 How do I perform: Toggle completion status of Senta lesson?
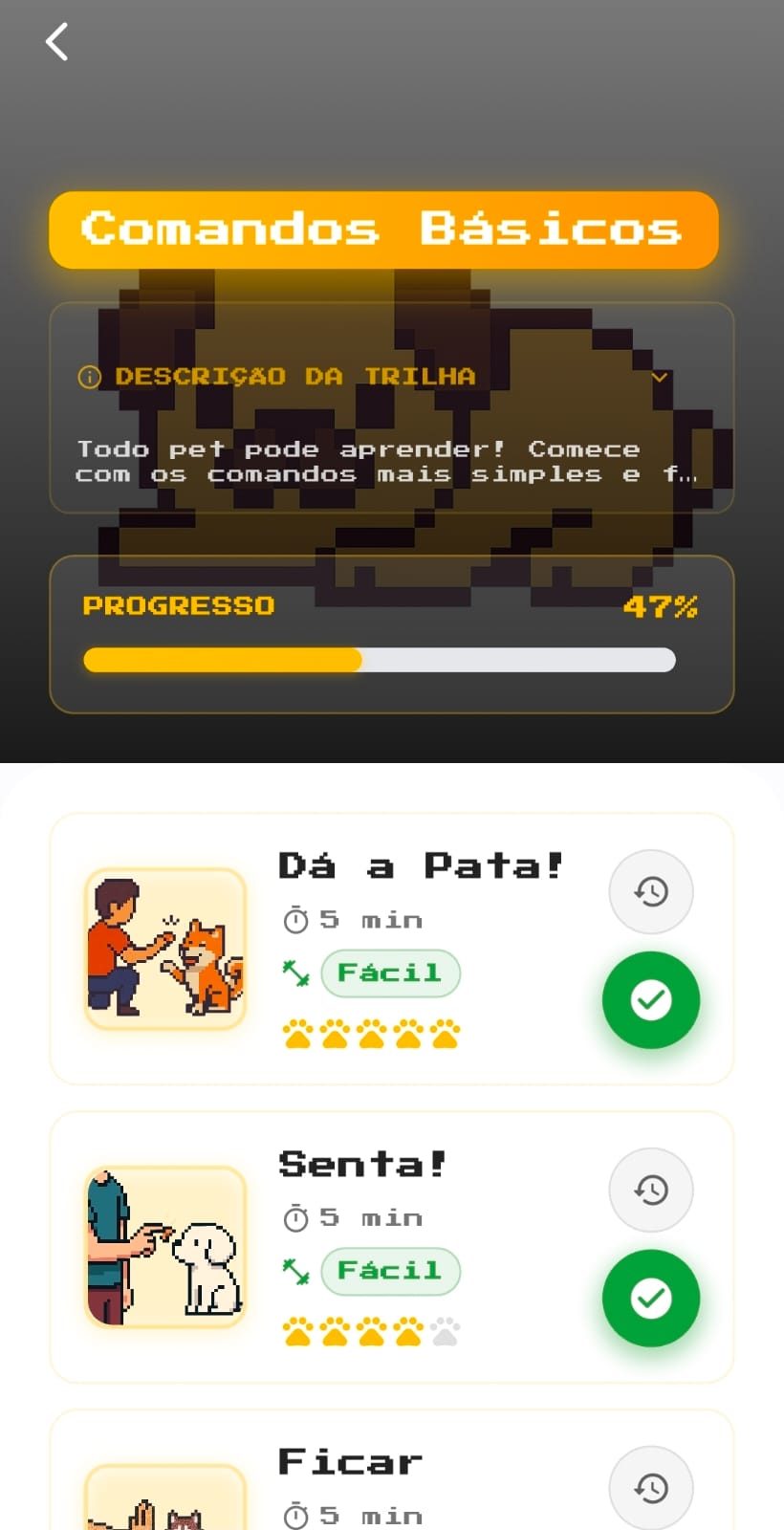(651, 1299)
